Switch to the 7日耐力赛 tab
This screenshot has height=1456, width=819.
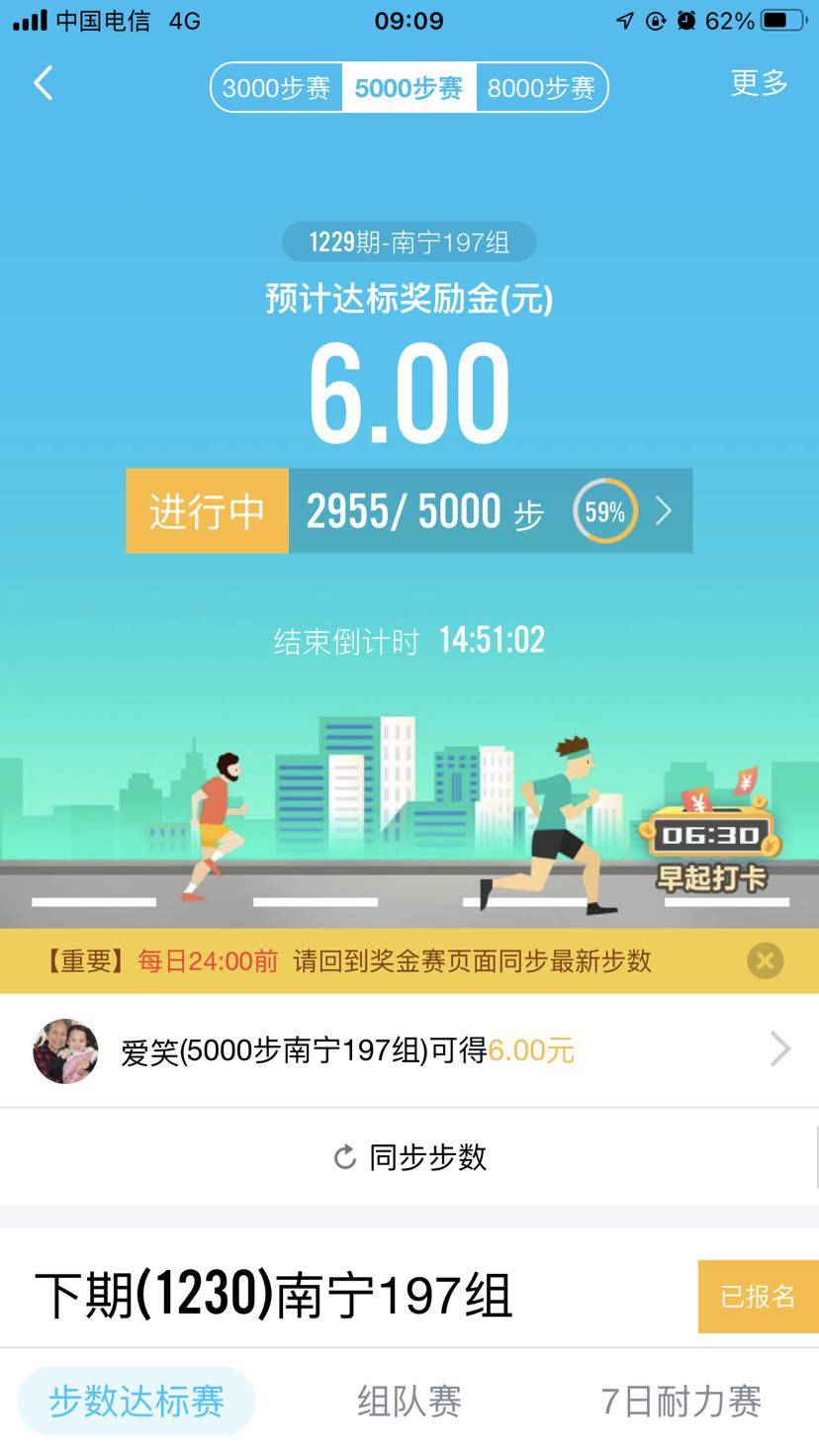tap(681, 1402)
